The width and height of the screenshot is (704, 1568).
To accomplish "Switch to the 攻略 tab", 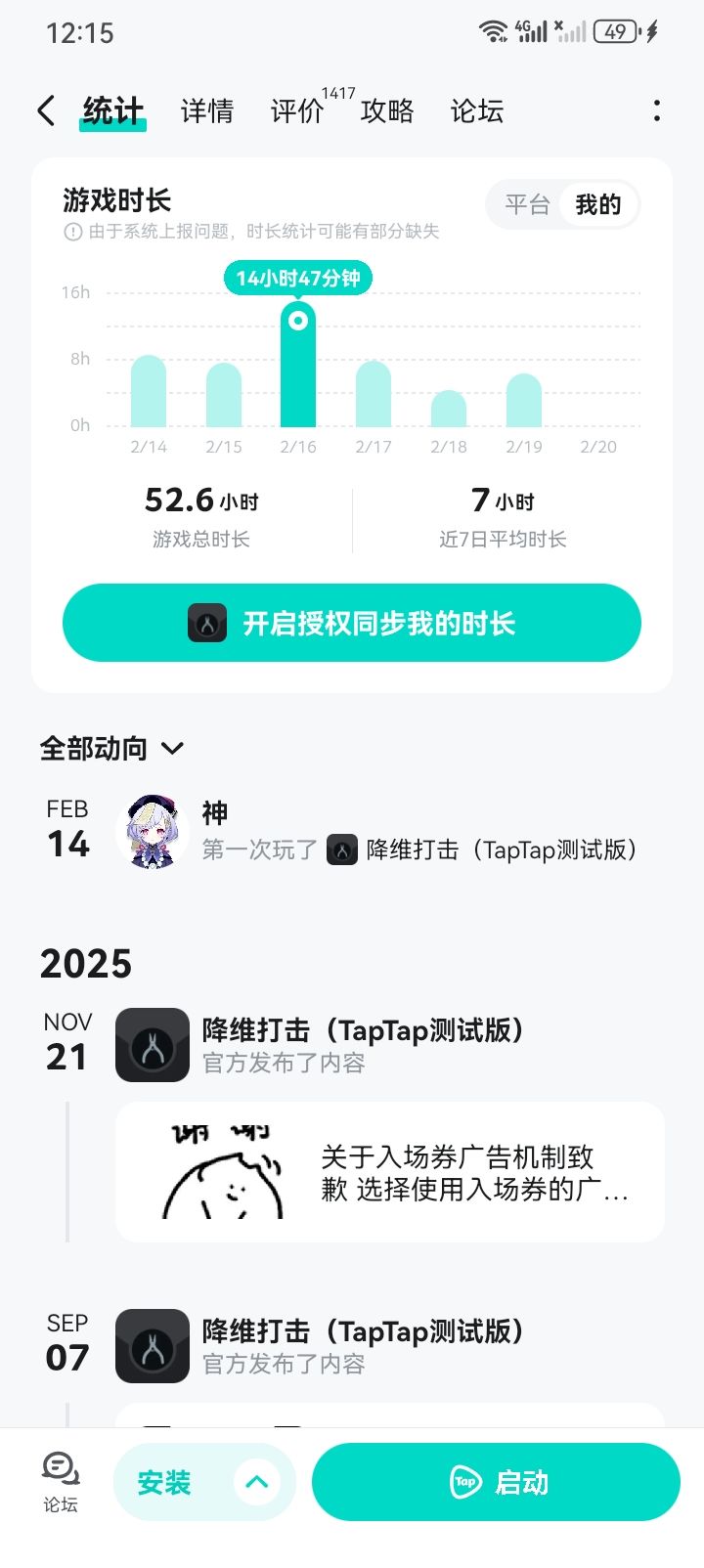I will point(387,111).
